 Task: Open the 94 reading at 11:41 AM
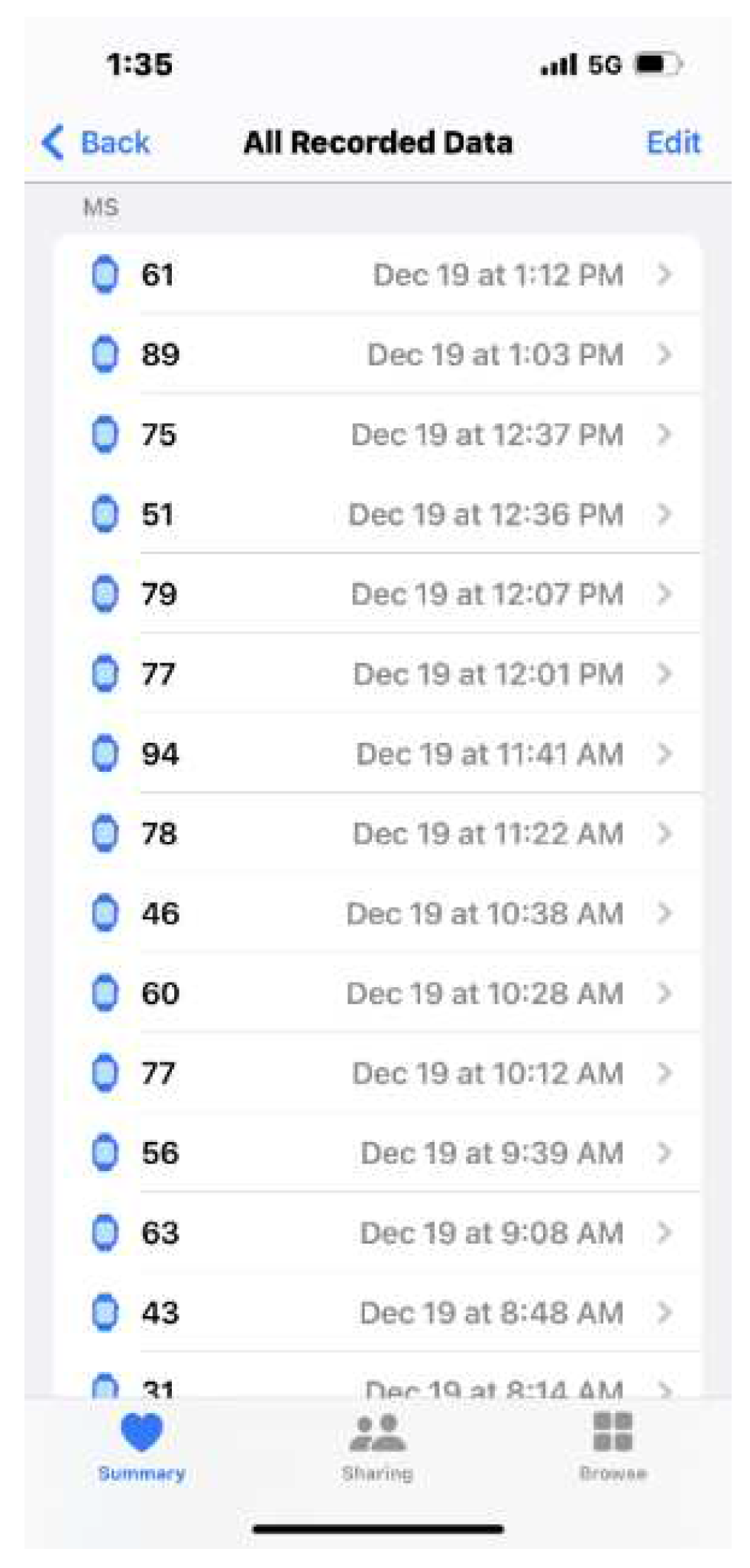[378, 754]
